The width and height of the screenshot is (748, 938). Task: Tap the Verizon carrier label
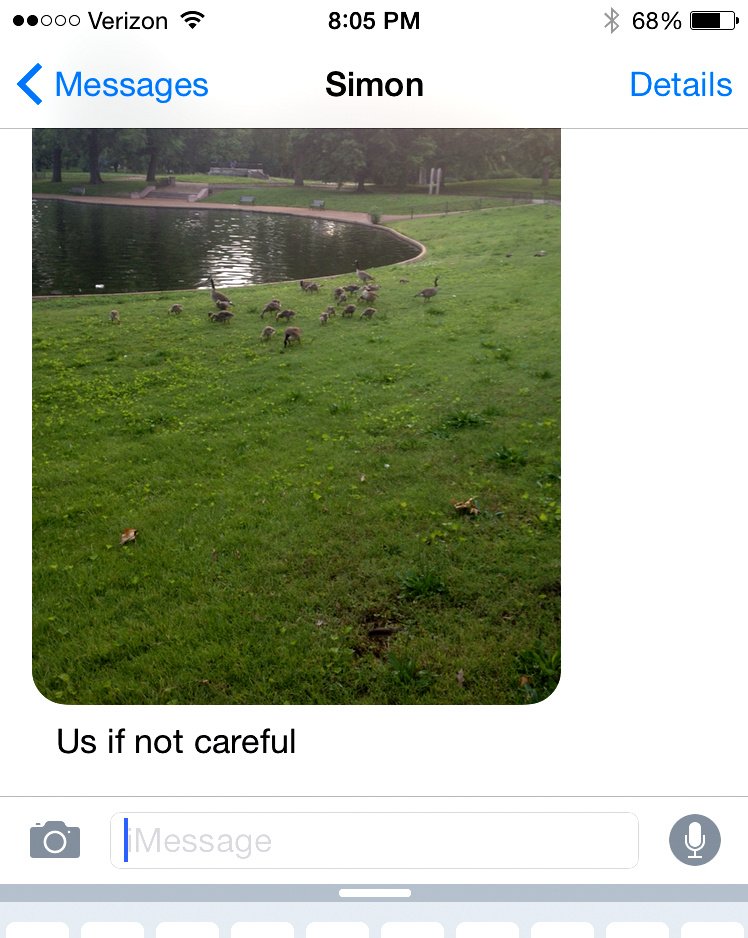pos(130,20)
